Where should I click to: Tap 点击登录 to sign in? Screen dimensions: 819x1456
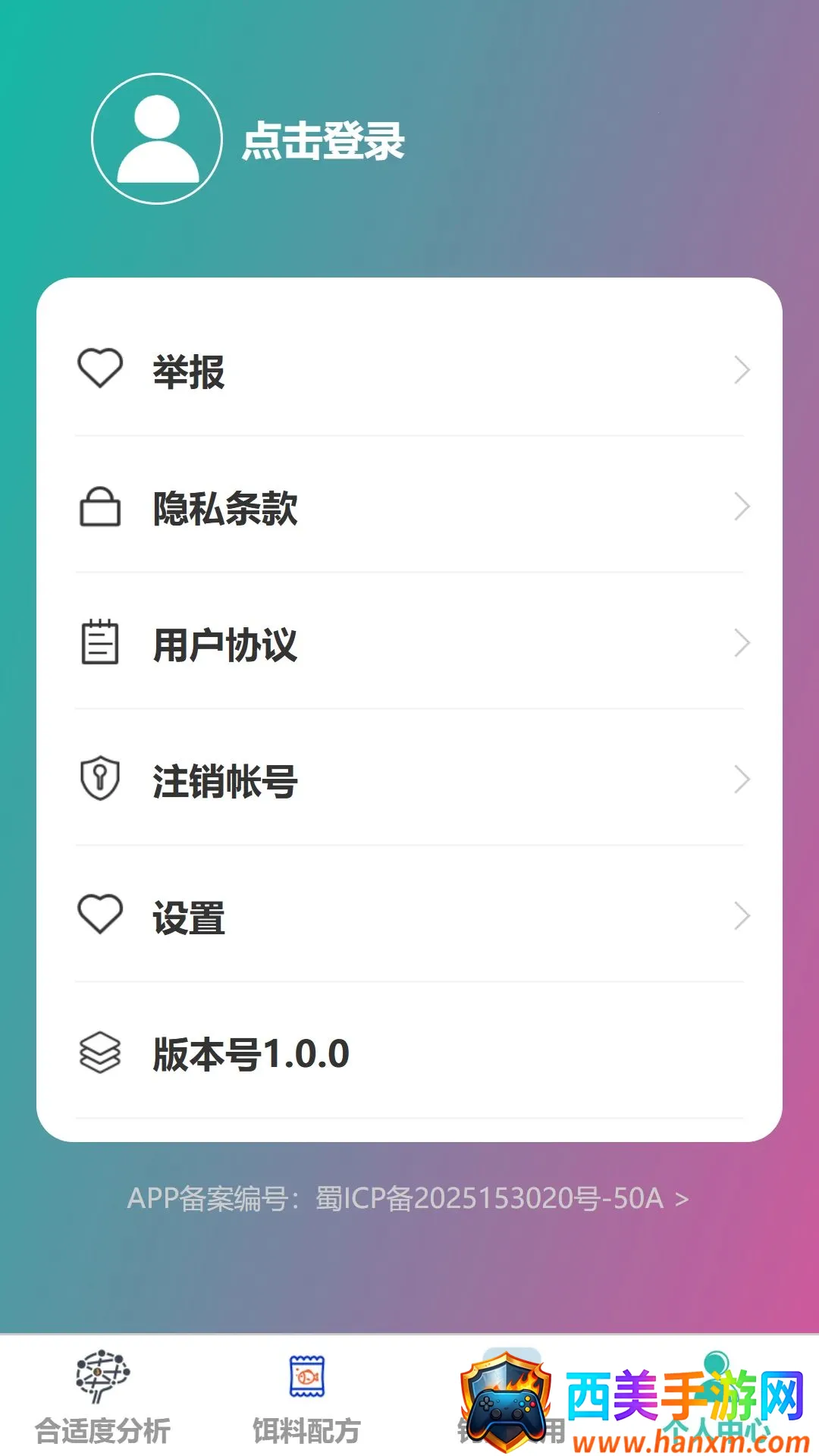coord(323,141)
